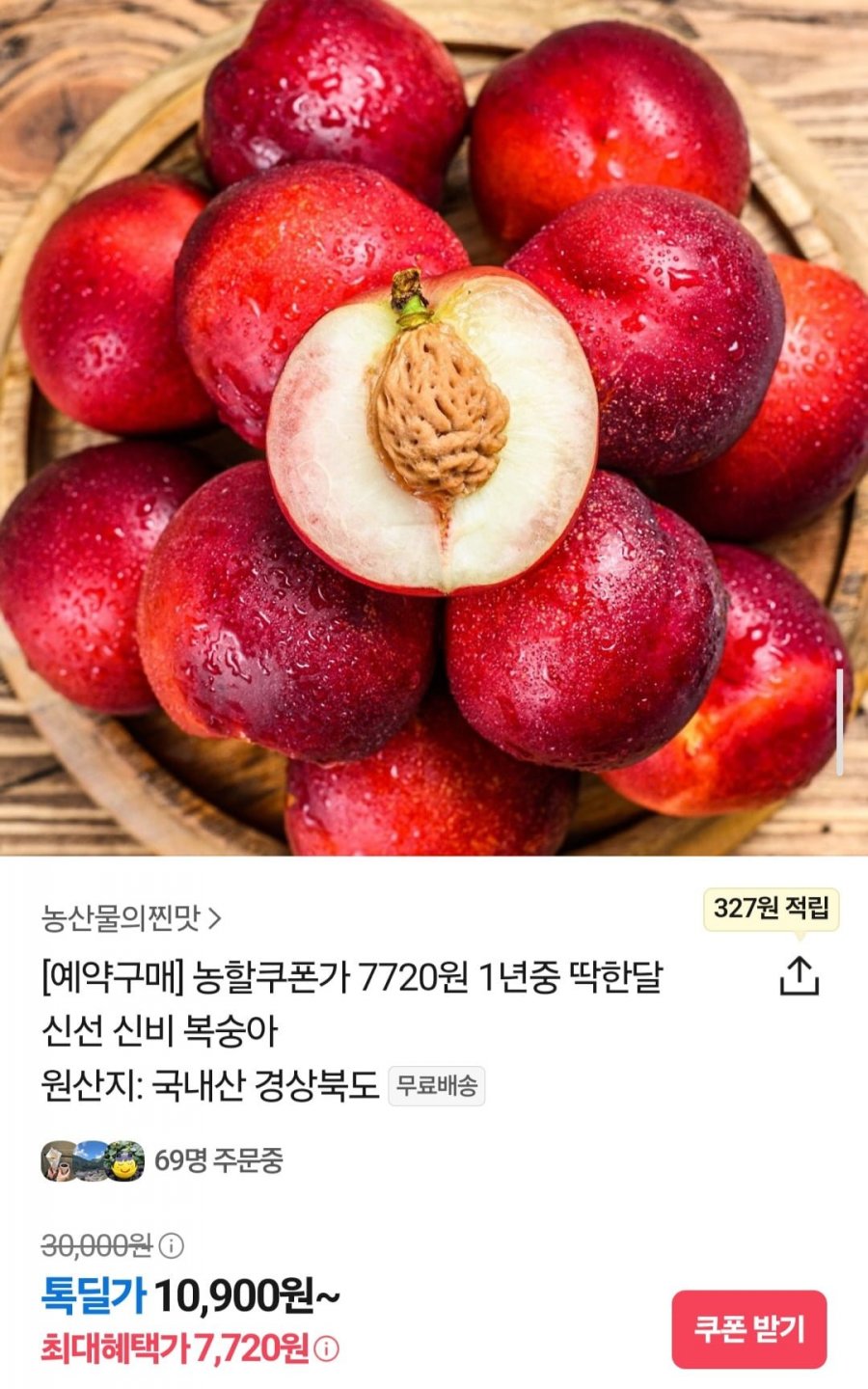Open info icon next to 최대혜택가 7,720원
Image resolution: width=868 pixels, height=1389 pixels.
point(327,1348)
